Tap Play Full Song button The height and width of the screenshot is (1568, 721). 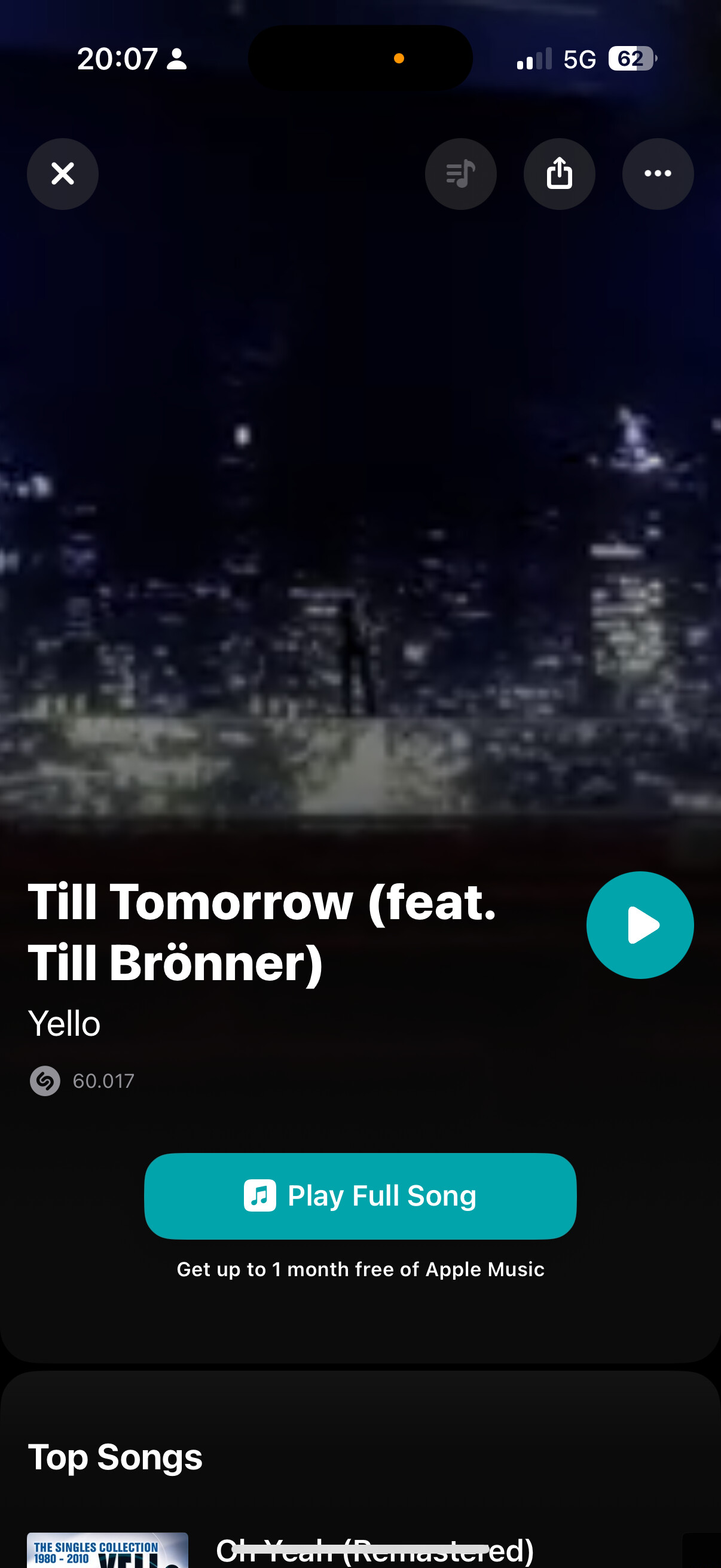tap(360, 1195)
